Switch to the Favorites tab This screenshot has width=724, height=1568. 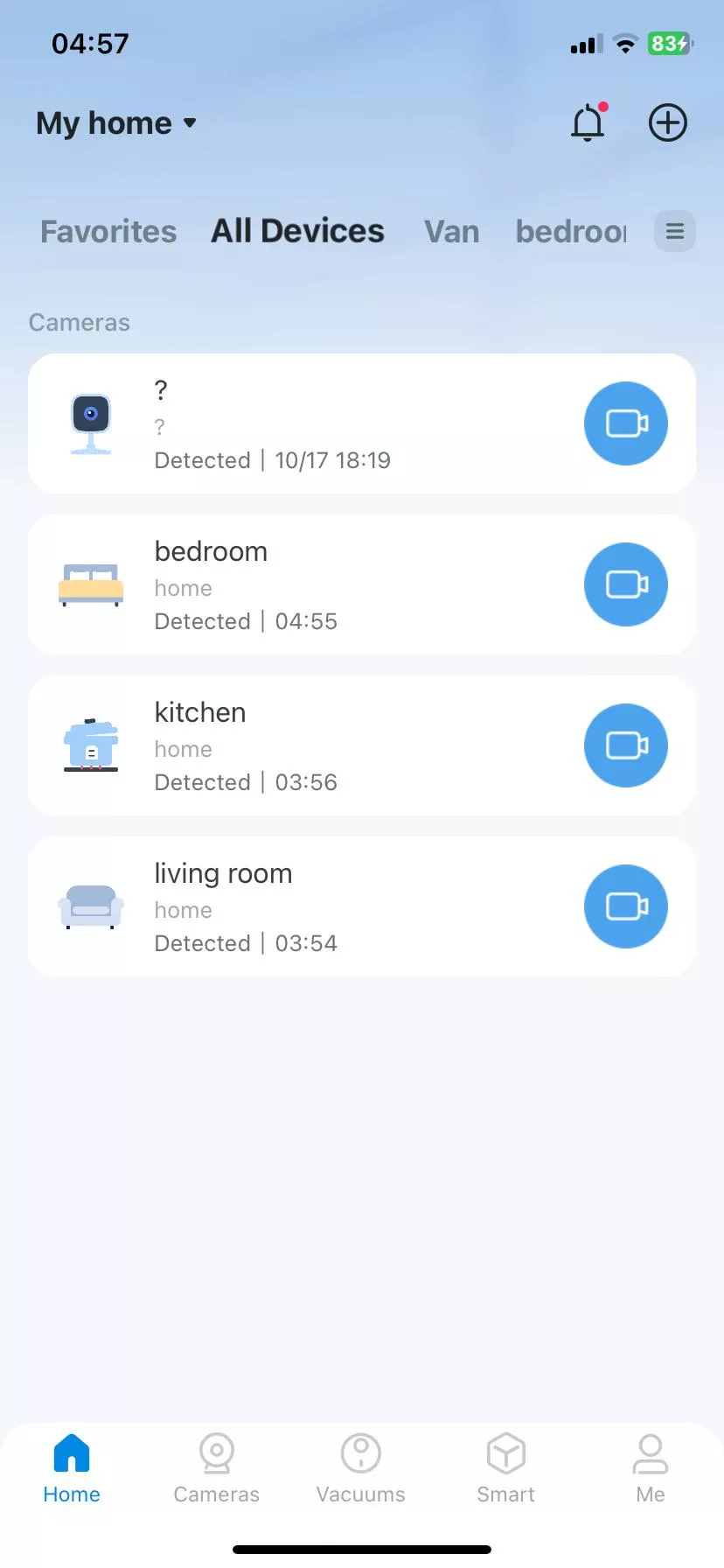click(108, 232)
